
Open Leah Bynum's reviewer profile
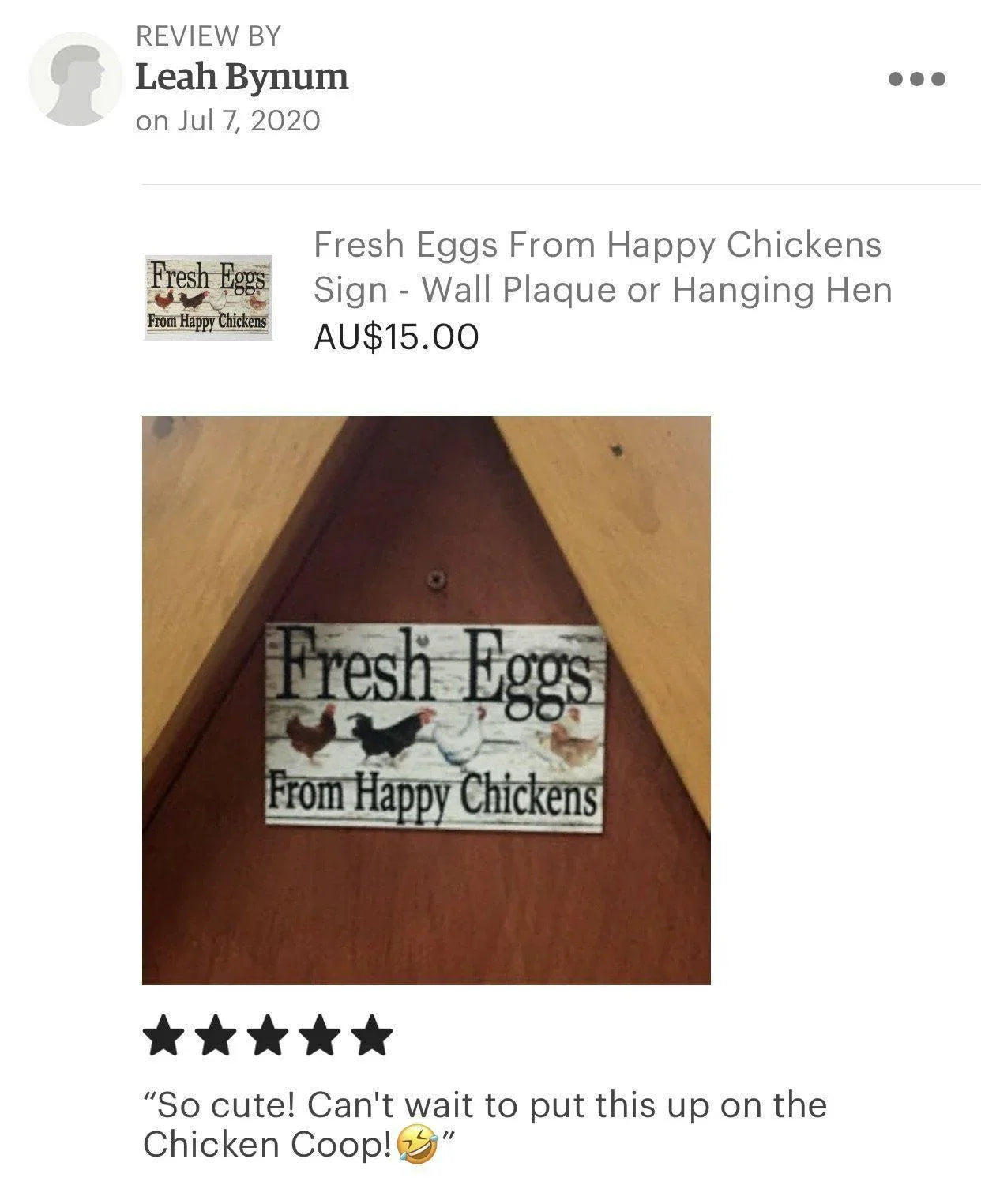tap(242, 77)
